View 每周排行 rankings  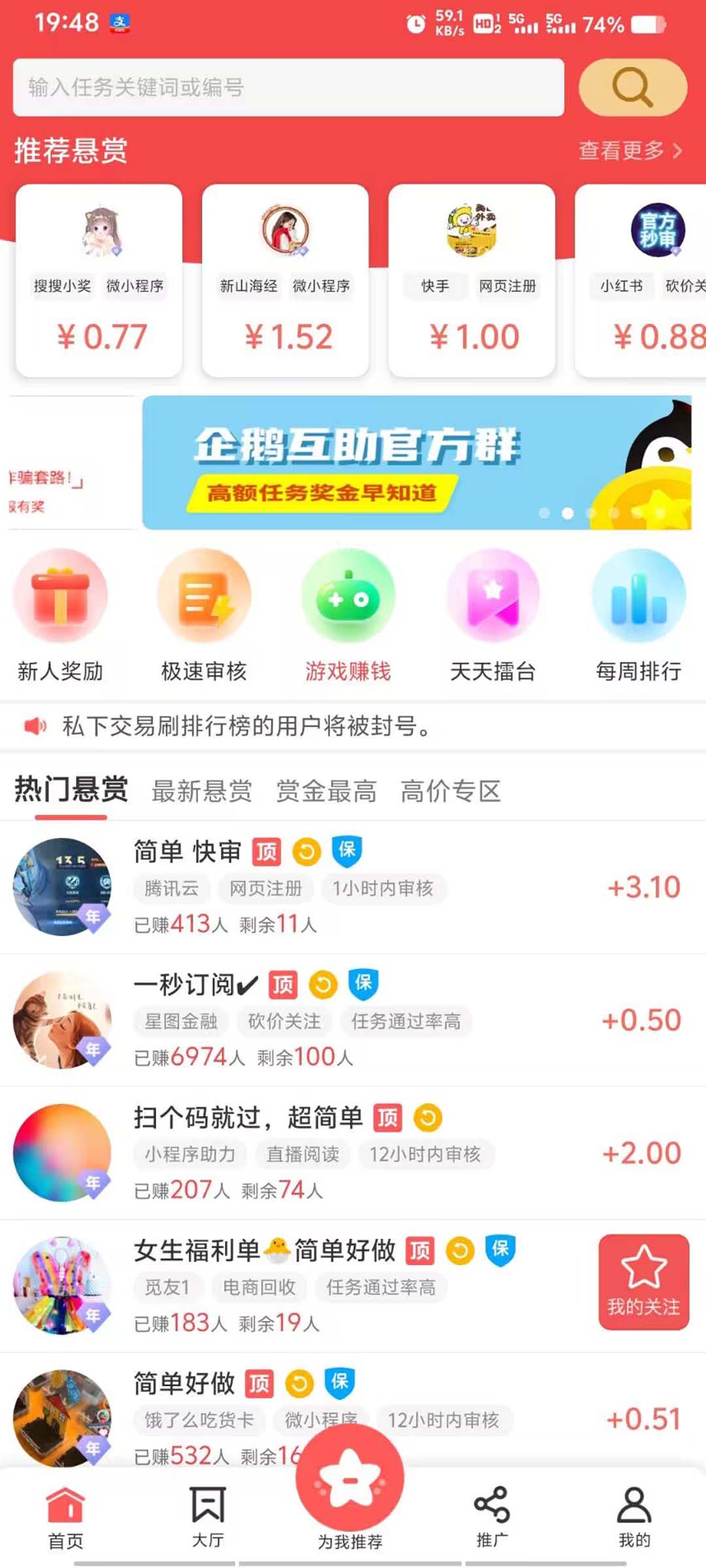click(638, 615)
